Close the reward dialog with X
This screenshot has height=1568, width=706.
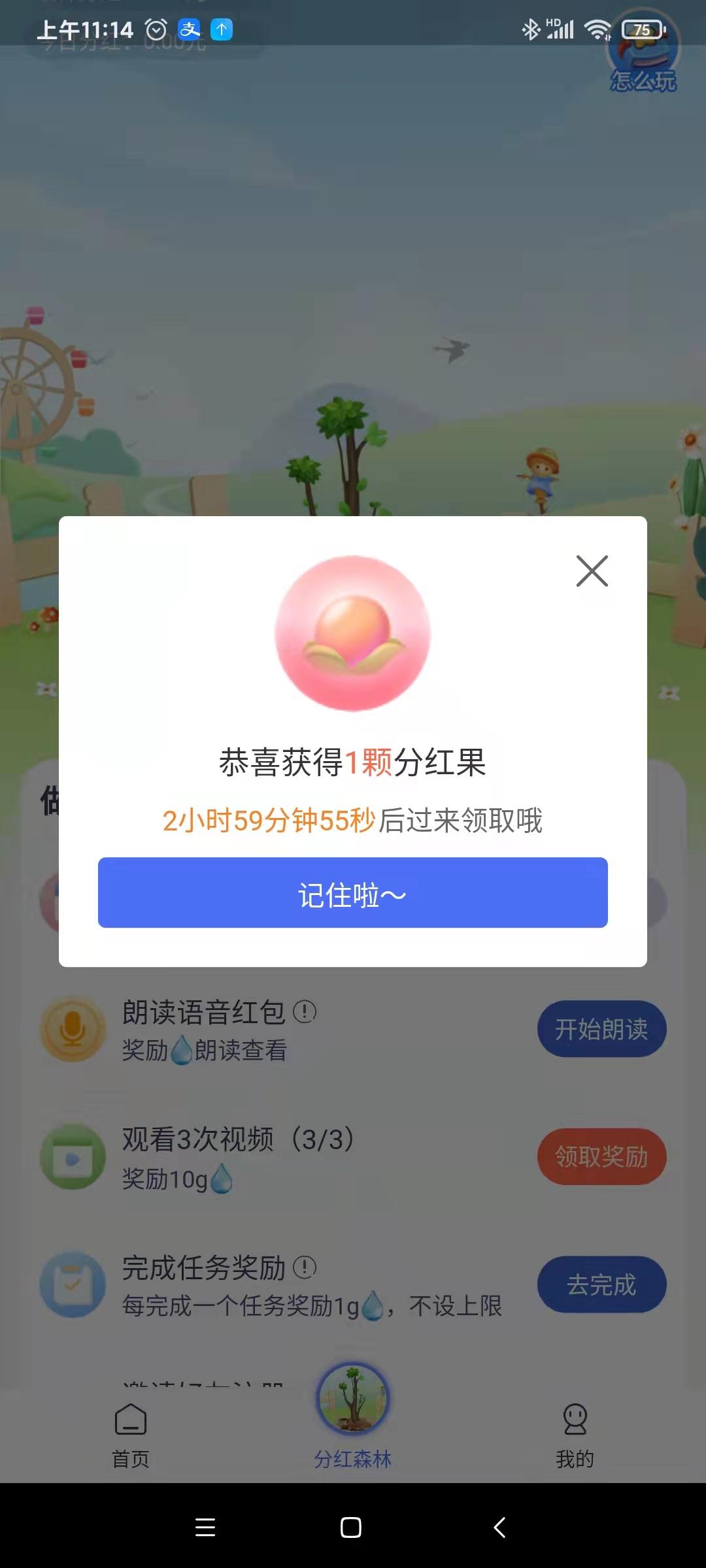click(592, 571)
